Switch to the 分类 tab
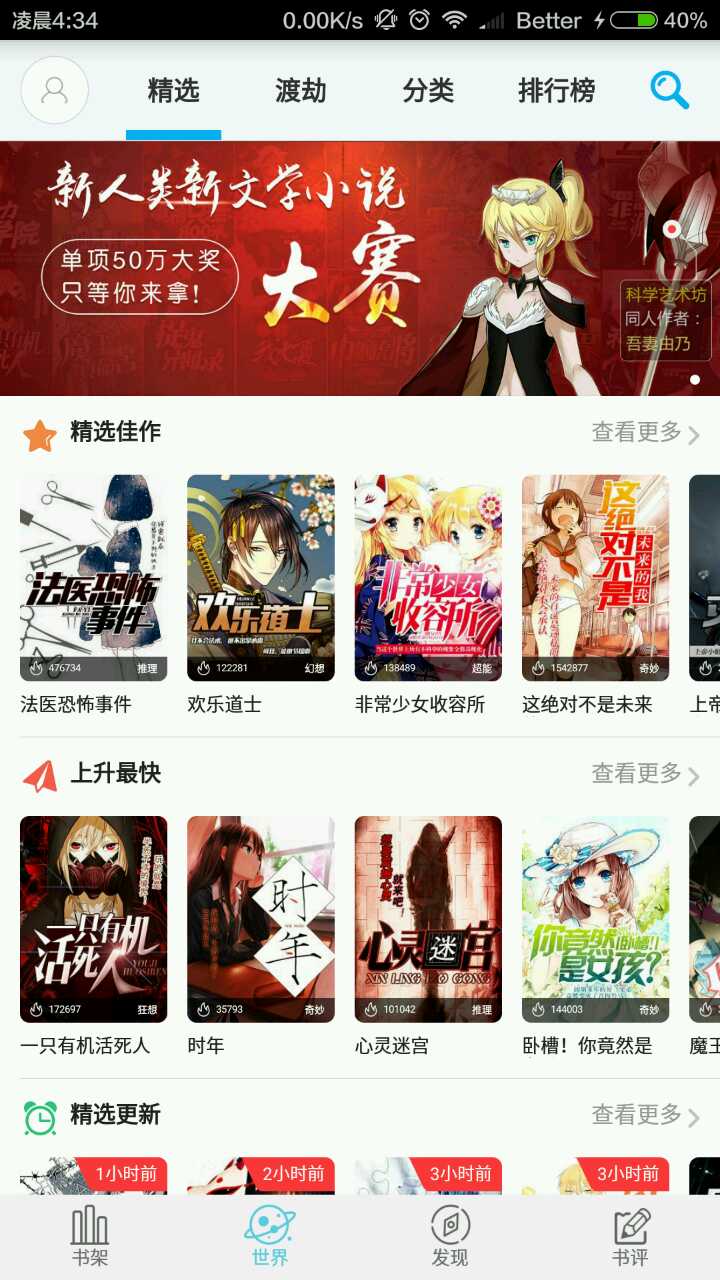 tap(428, 91)
